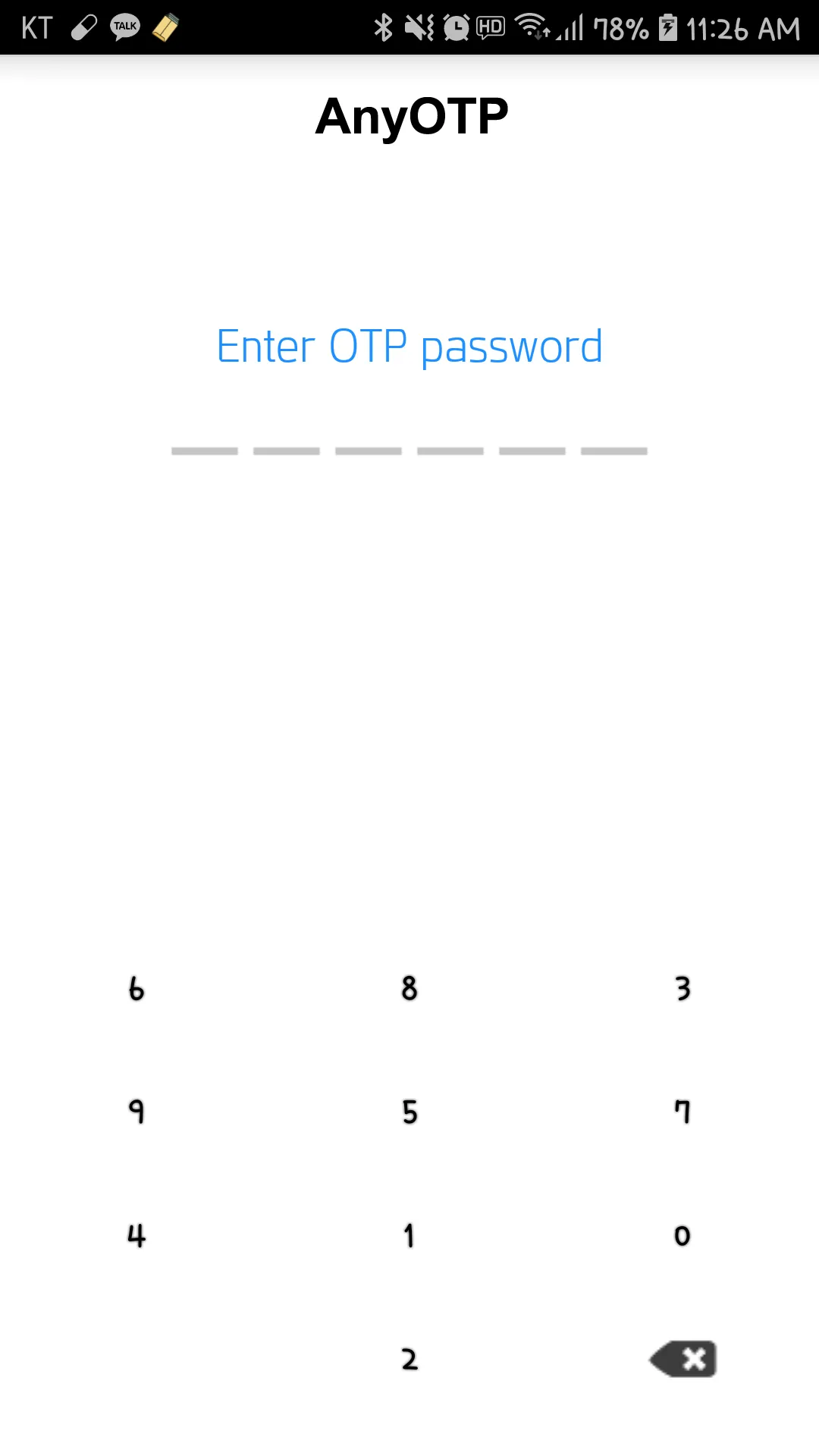Click the Bluetooth icon in the status bar
This screenshot has height=1456, width=819.
382,27
